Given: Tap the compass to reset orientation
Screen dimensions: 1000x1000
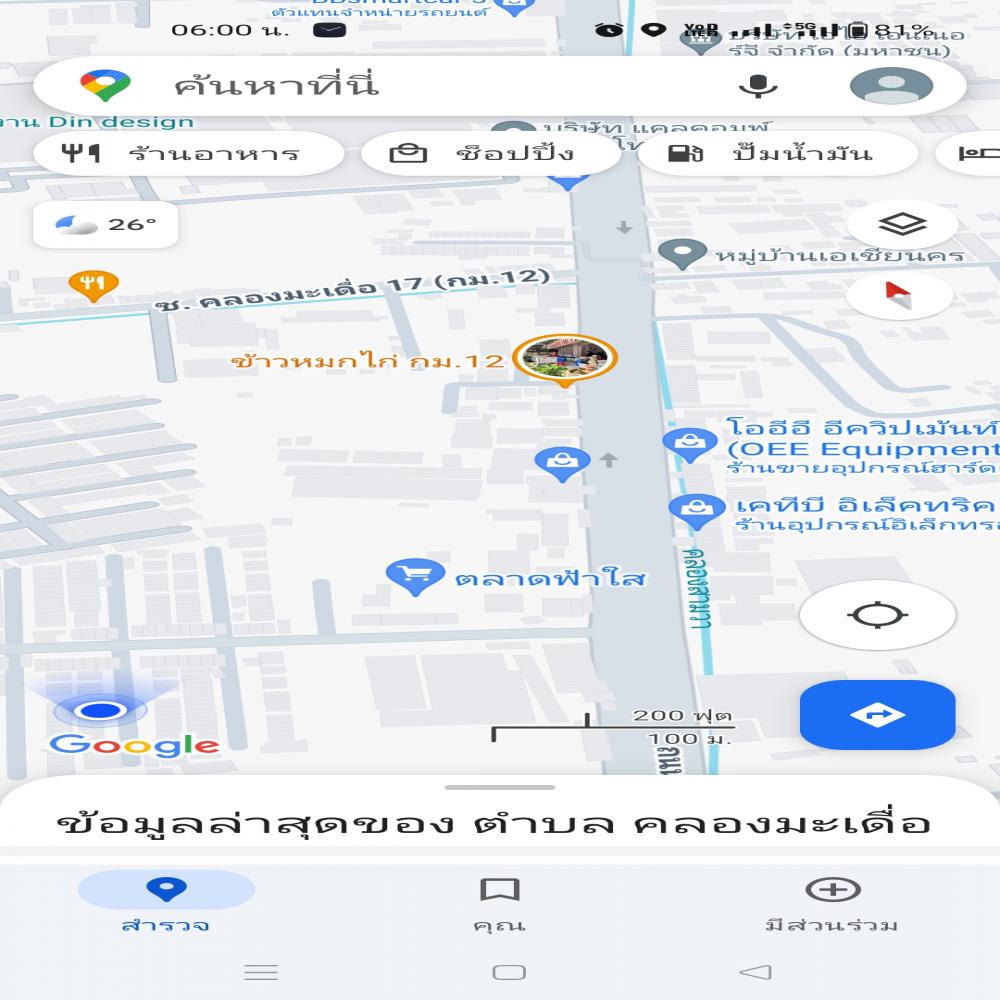Looking at the screenshot, I should click(899, 296).
